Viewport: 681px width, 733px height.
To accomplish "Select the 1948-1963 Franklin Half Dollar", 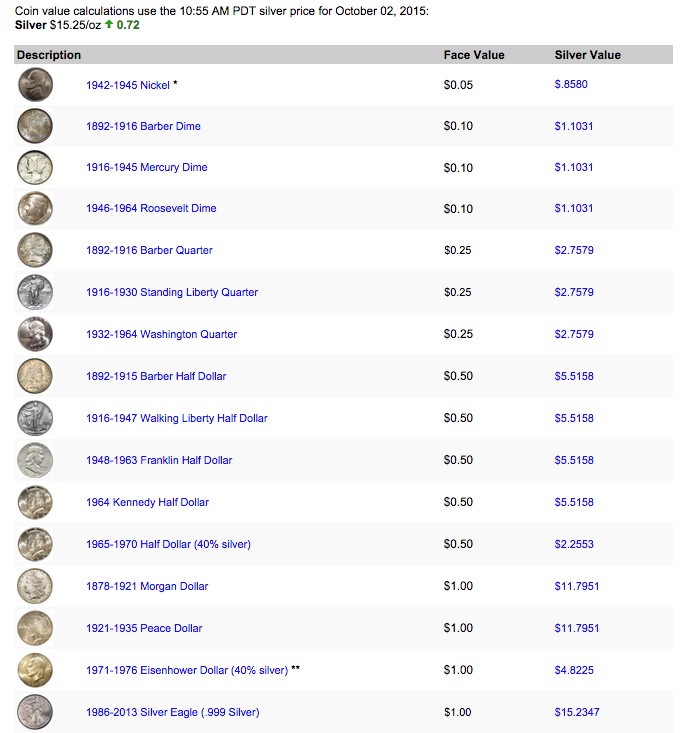I will [159, 460].
